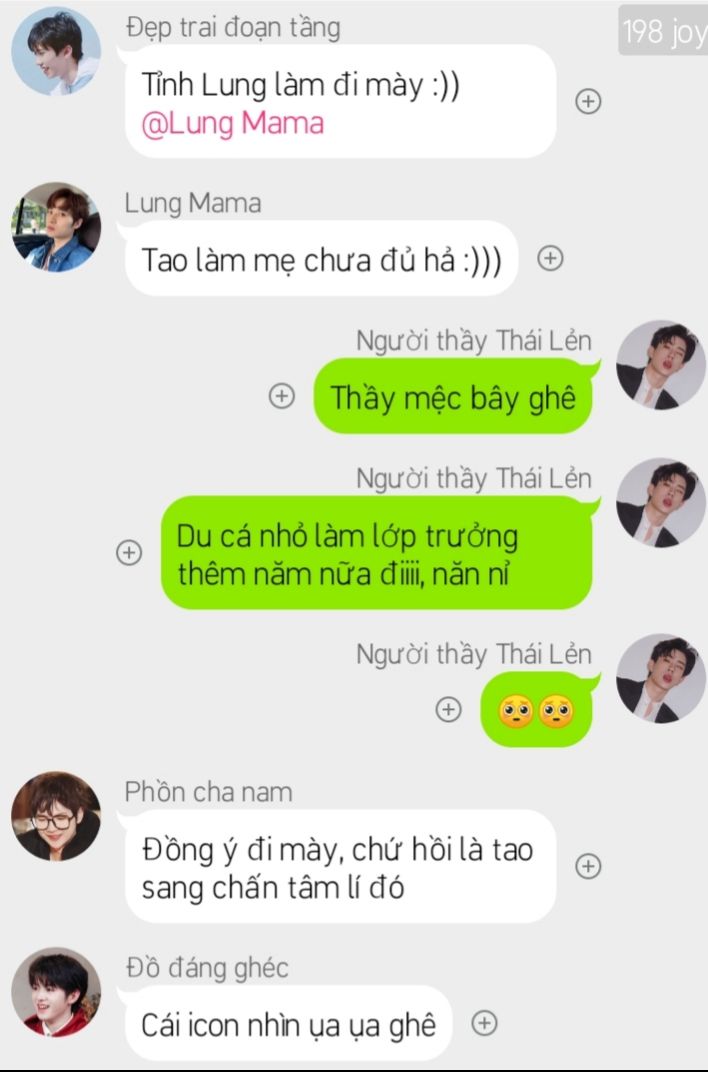Viewport: 708px width, 1072px height.
Task: Open the @Lung Mama mention link
Action: [x=232, y=124]
